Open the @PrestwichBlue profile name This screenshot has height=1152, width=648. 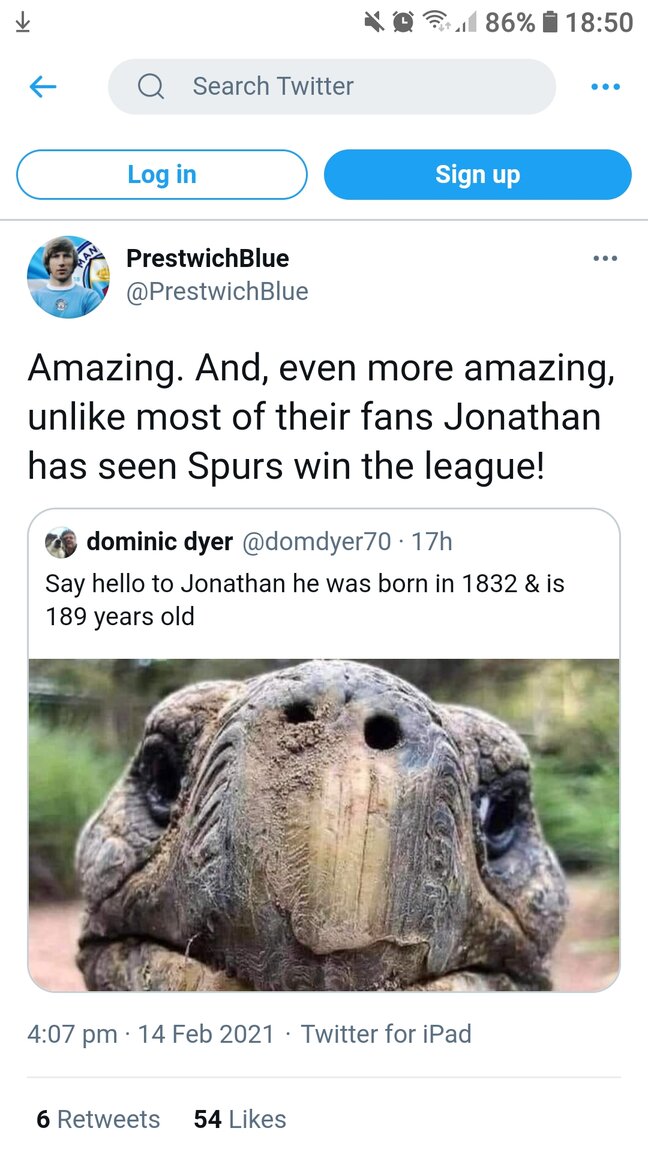click(216, 291)
